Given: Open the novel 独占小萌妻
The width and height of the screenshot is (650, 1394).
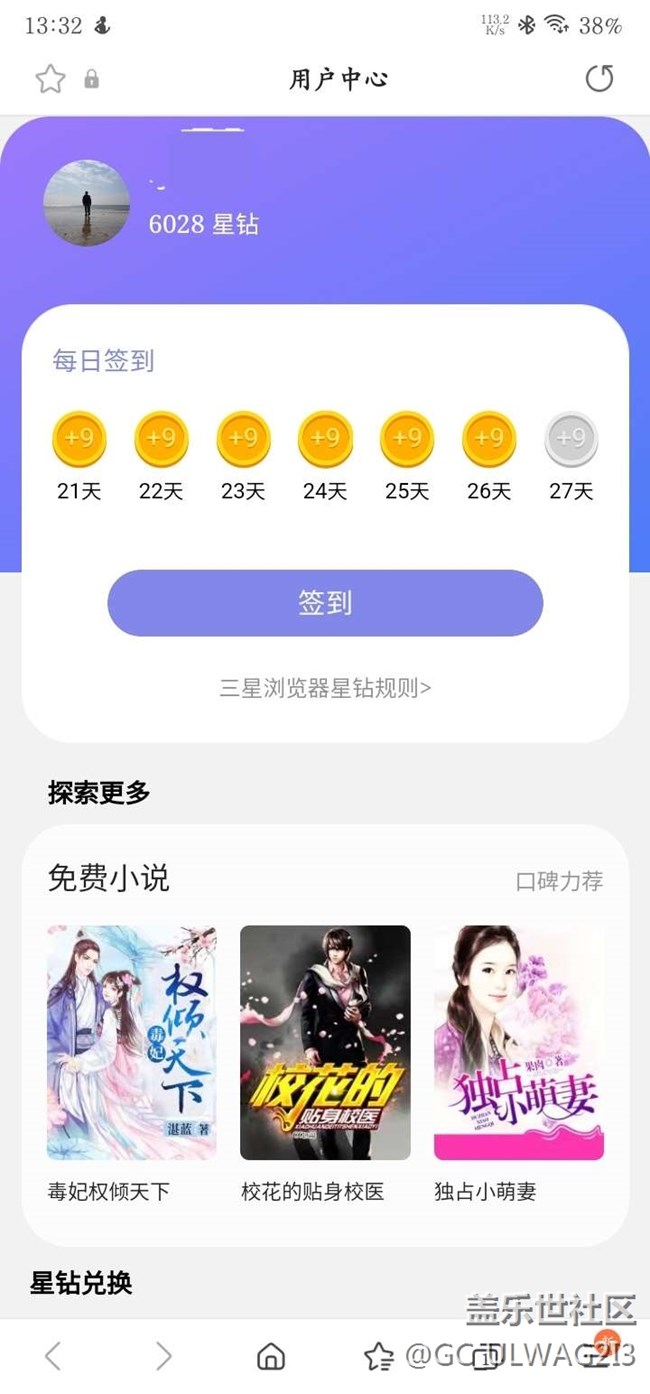Looking at the screenshot, I should point(518,1042).
